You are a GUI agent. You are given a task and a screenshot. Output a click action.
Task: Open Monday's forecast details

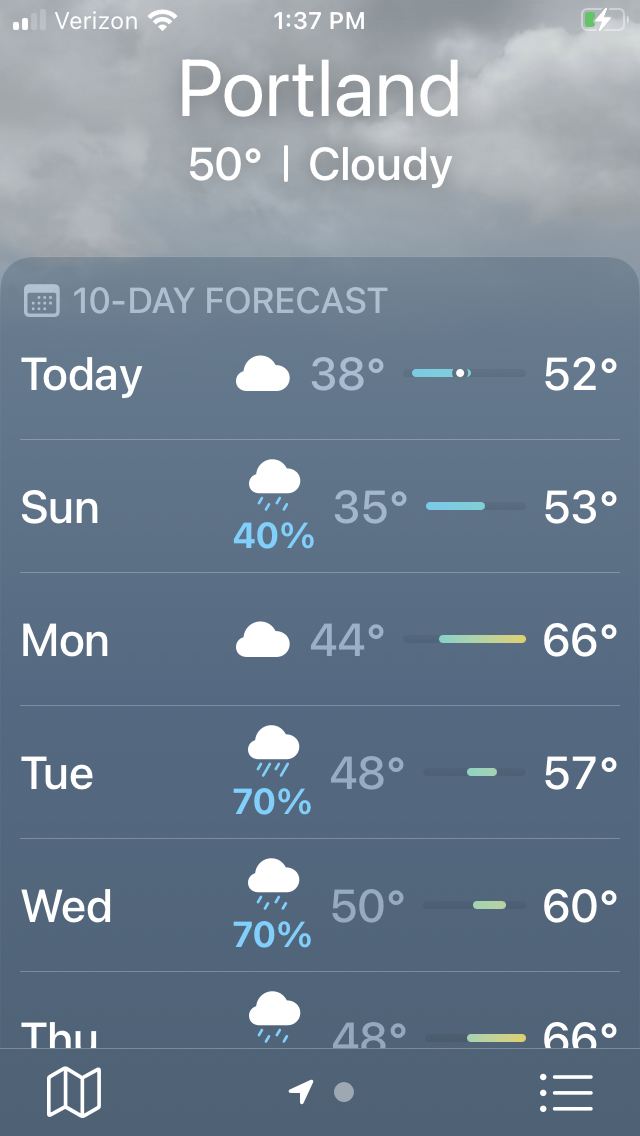(320, 640)
